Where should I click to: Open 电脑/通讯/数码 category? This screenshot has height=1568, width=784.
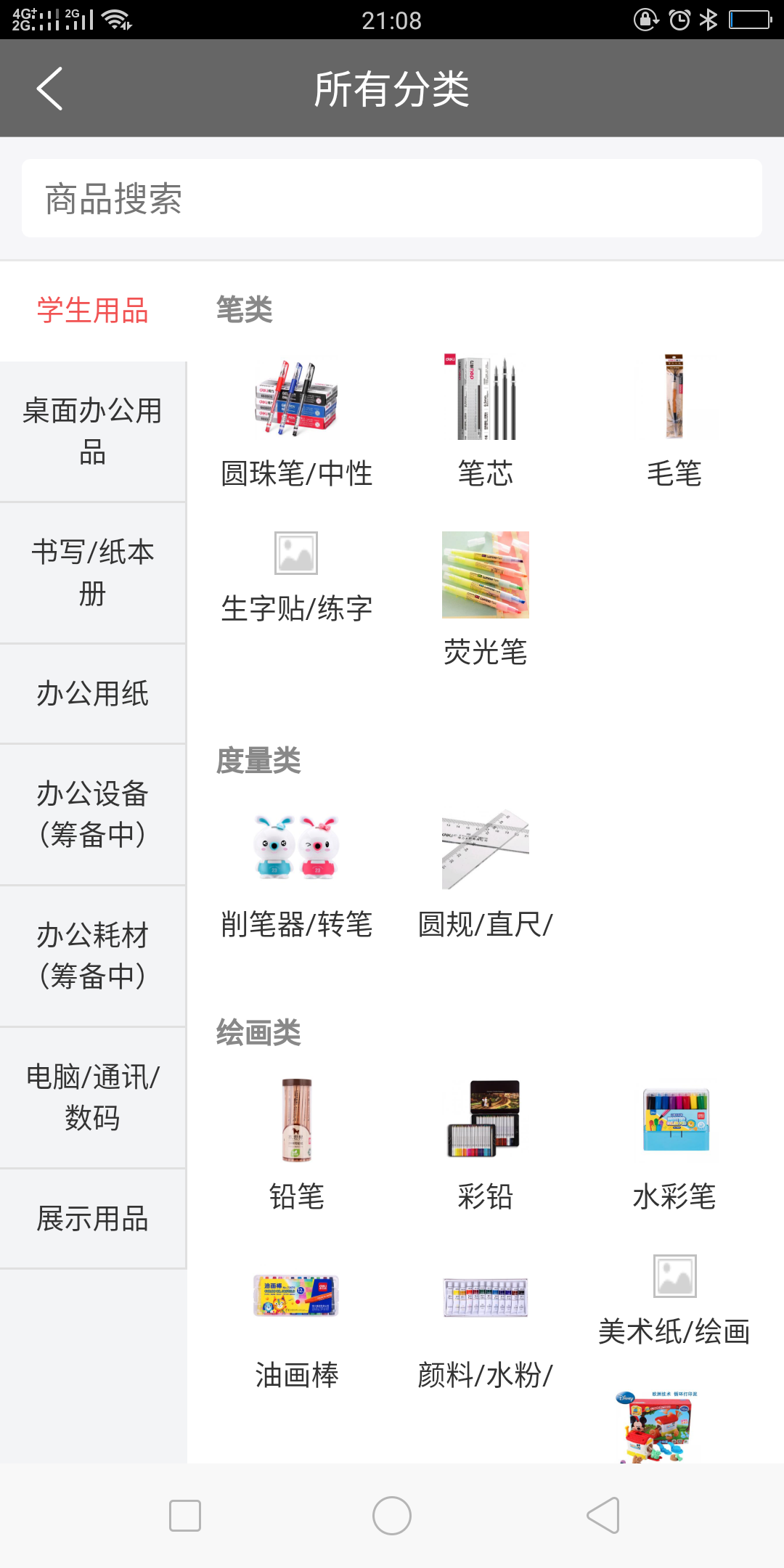[93, 1097]
